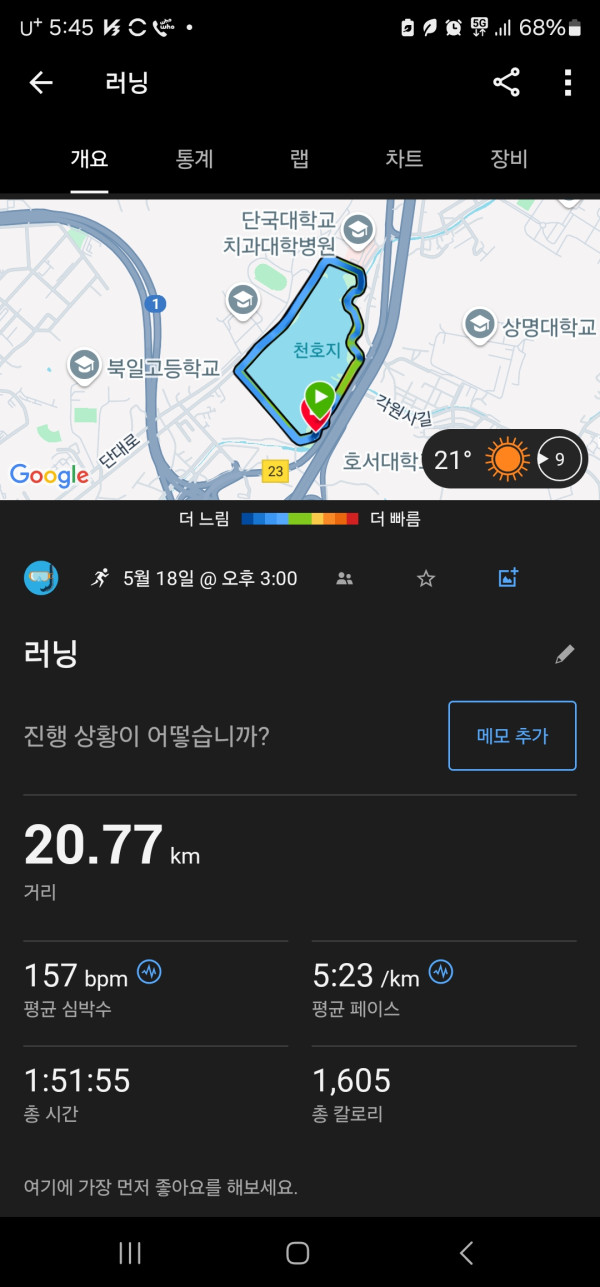Share this running activity
Viewport: 600px width, 1287px height.
[507, 83]
